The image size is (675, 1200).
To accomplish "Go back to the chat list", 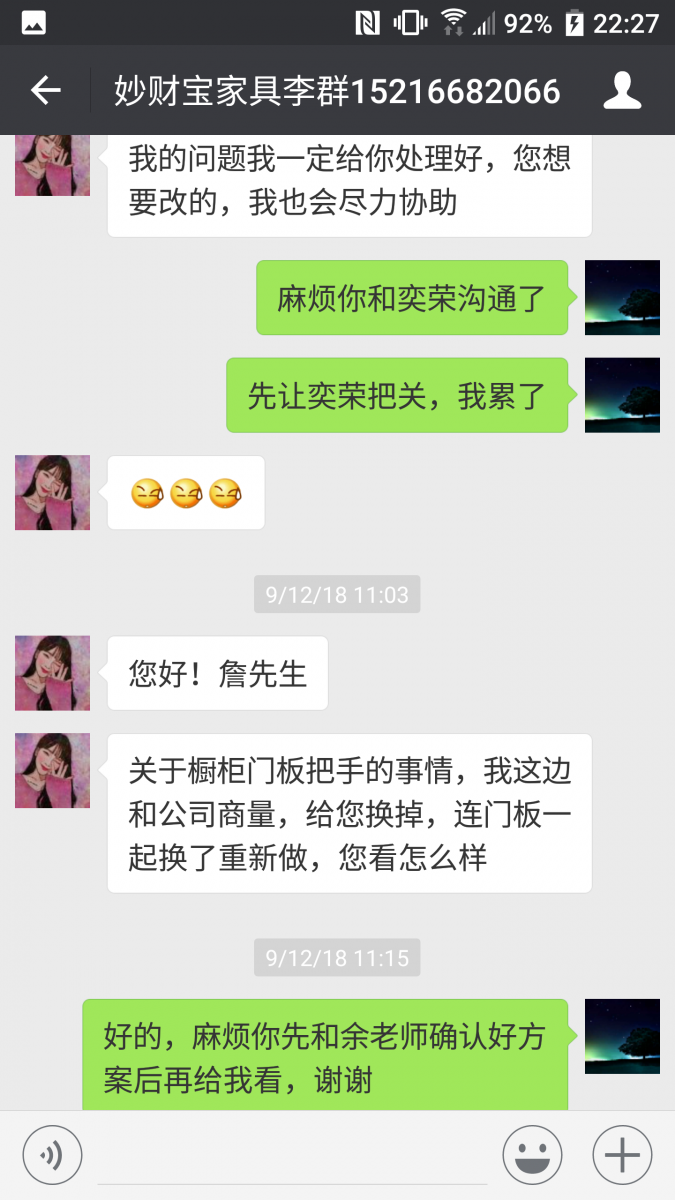I will (x=46, y=91).
